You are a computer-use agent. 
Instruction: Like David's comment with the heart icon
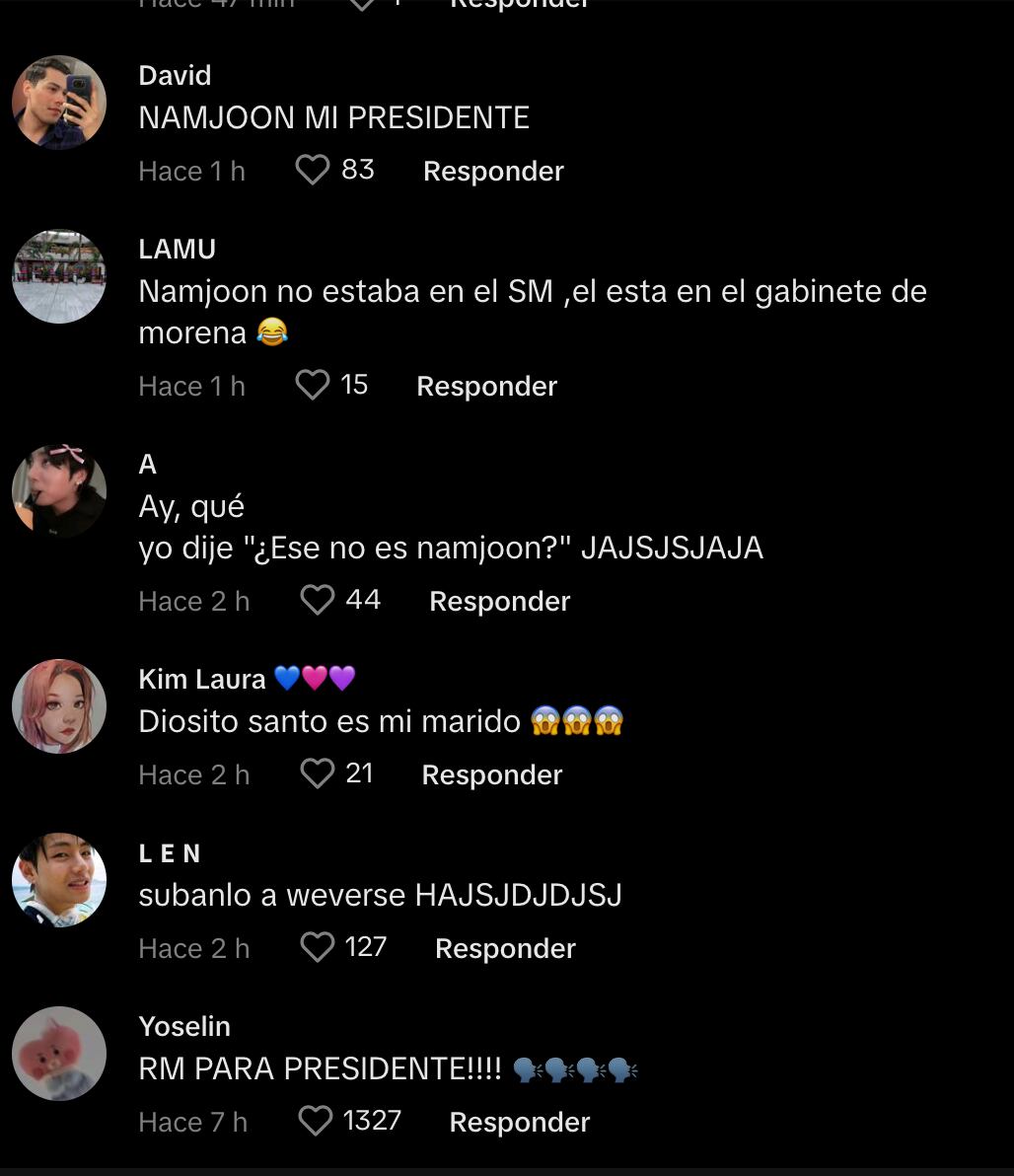313,169
